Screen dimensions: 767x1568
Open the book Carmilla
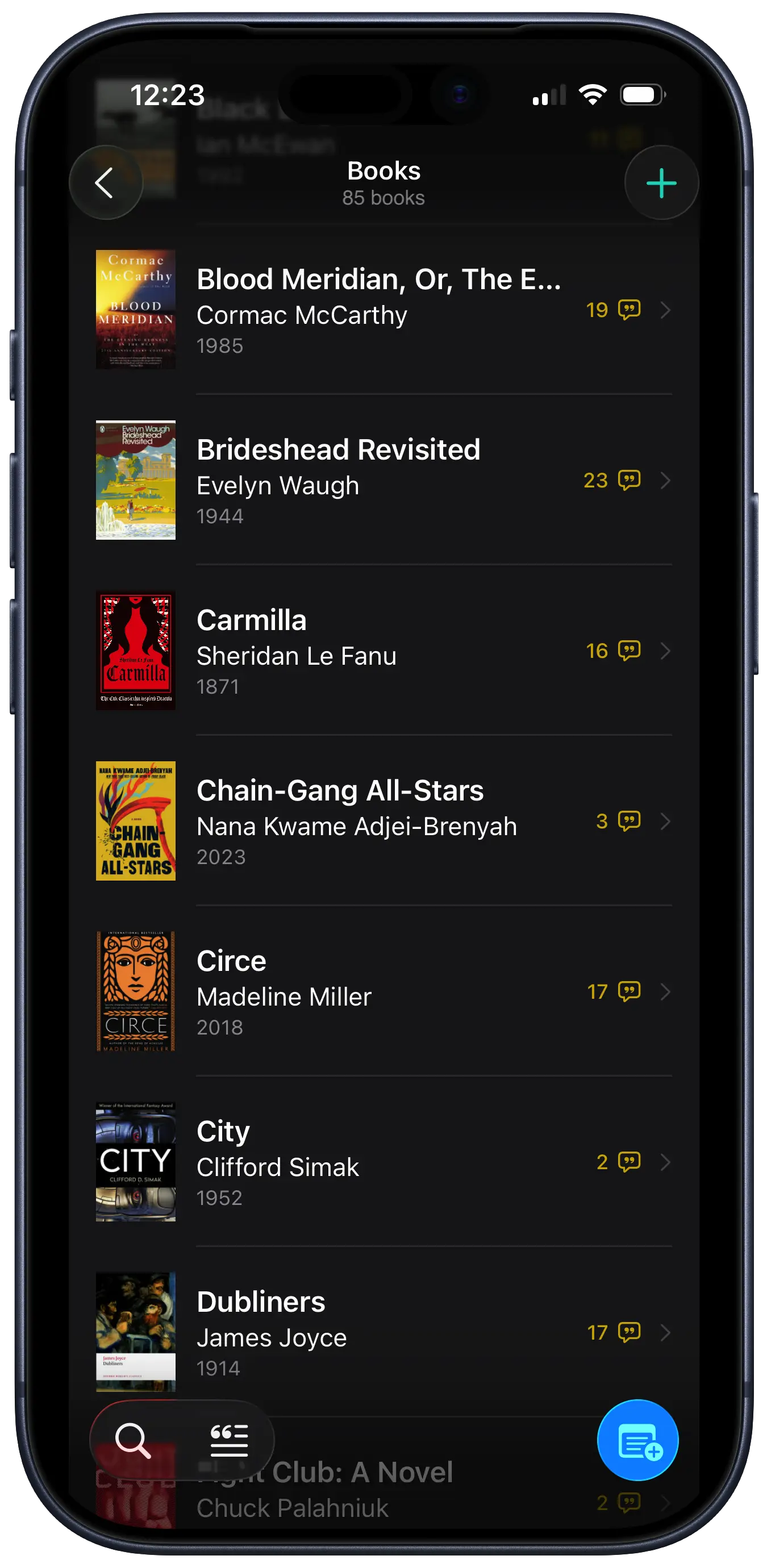tap(305, 650)
